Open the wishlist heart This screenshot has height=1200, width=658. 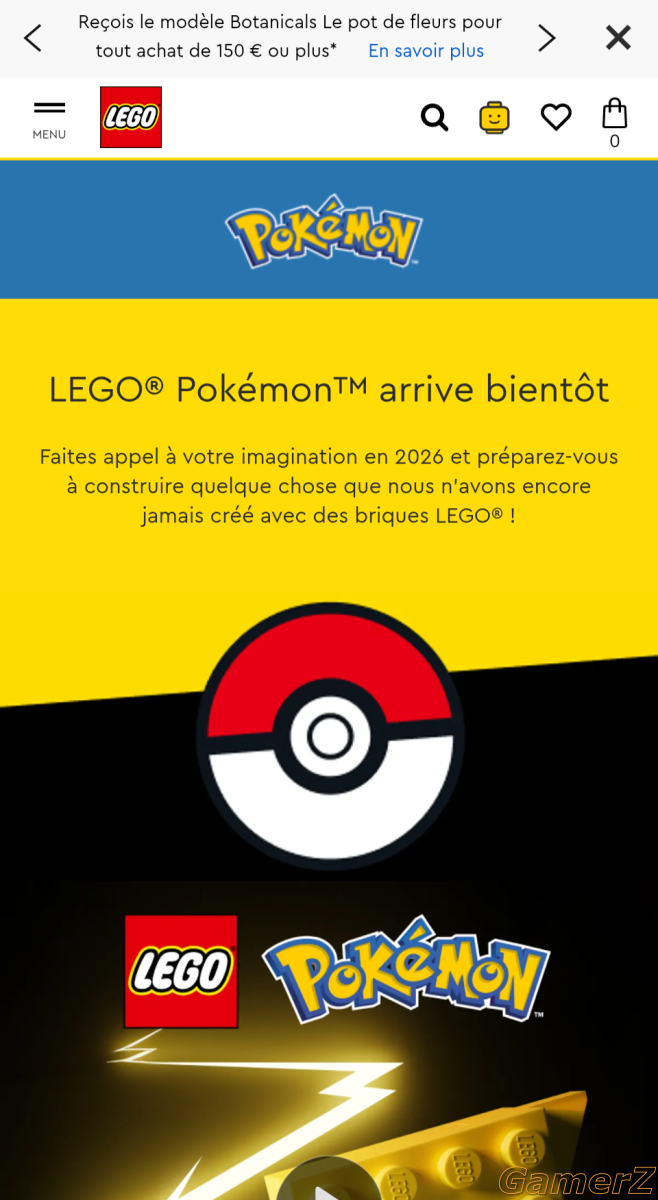(556, 118)
